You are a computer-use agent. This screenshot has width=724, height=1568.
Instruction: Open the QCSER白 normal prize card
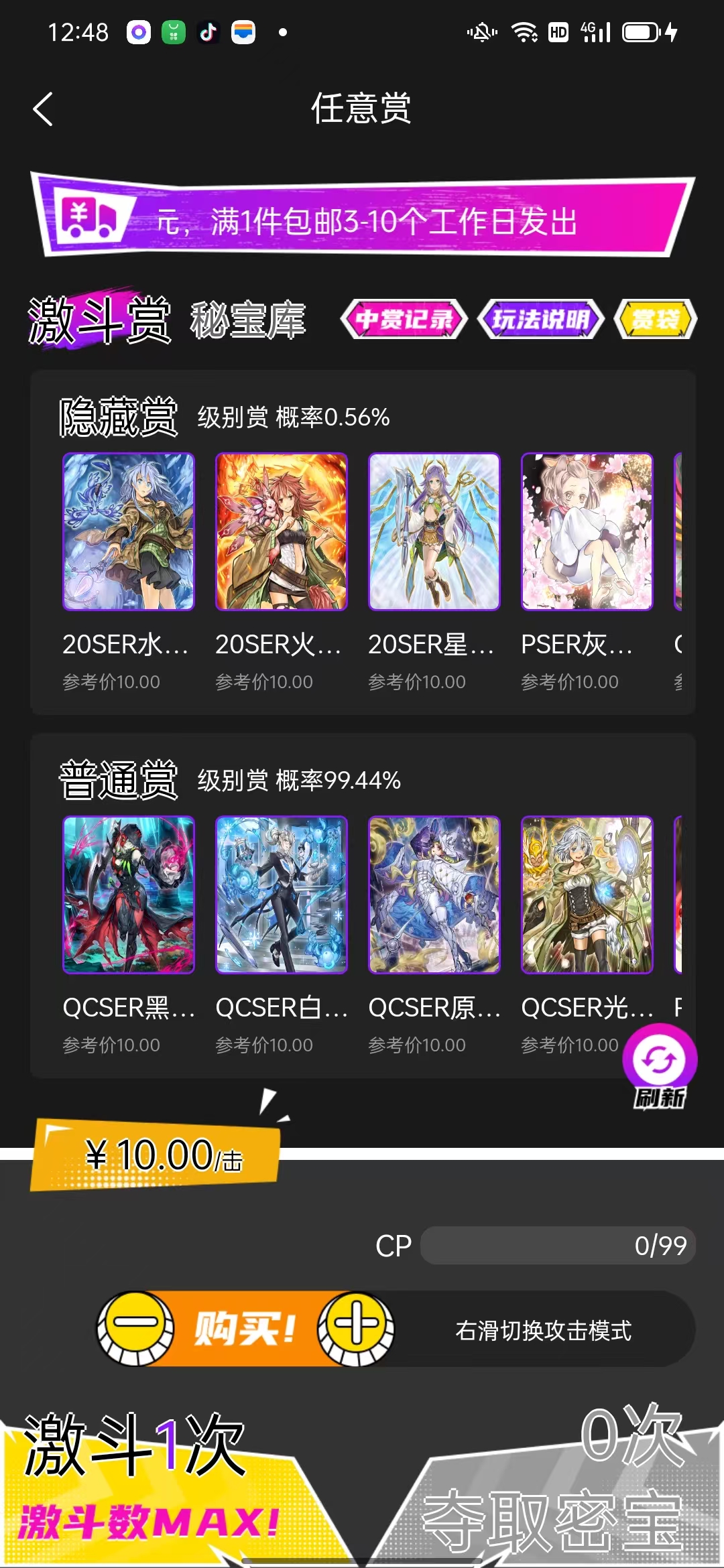click(282, 895)
